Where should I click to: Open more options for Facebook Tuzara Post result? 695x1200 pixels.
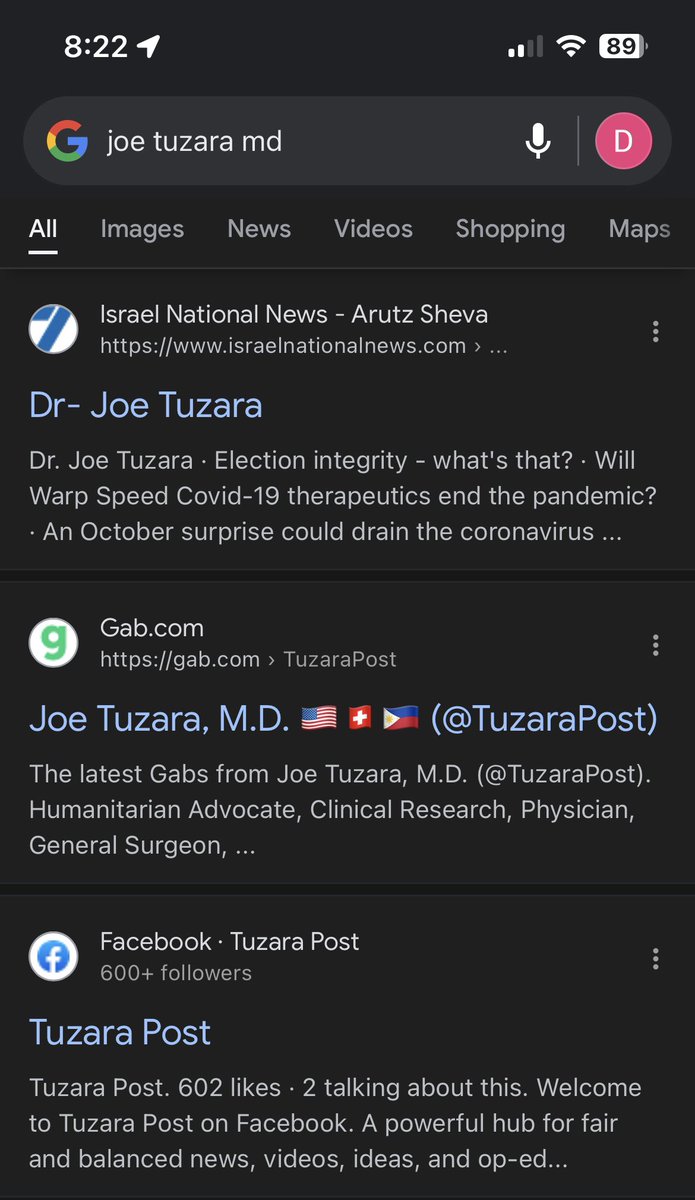(655, 959)
